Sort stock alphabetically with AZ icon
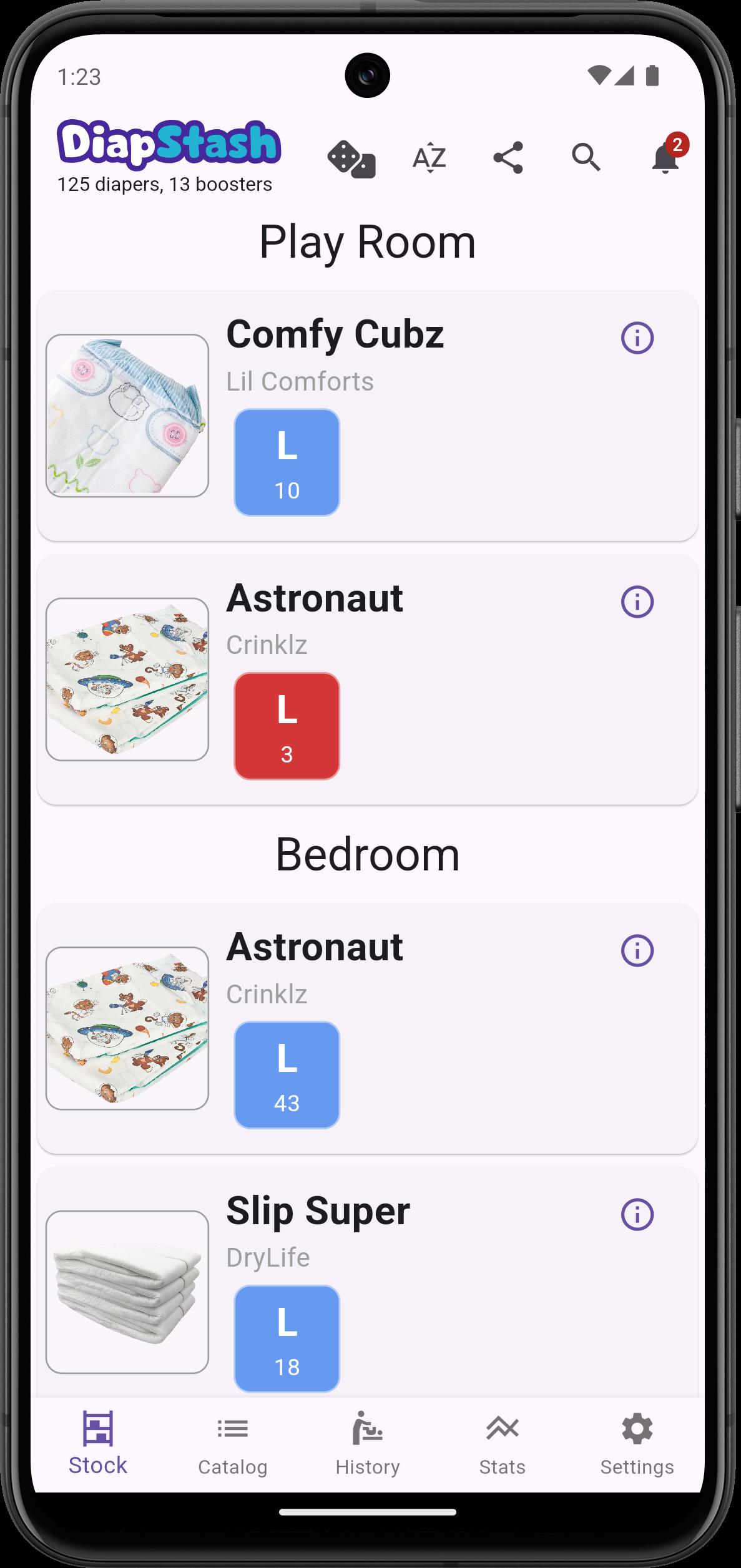This screenshot has height=1568, width=741. tap(429, 158)
